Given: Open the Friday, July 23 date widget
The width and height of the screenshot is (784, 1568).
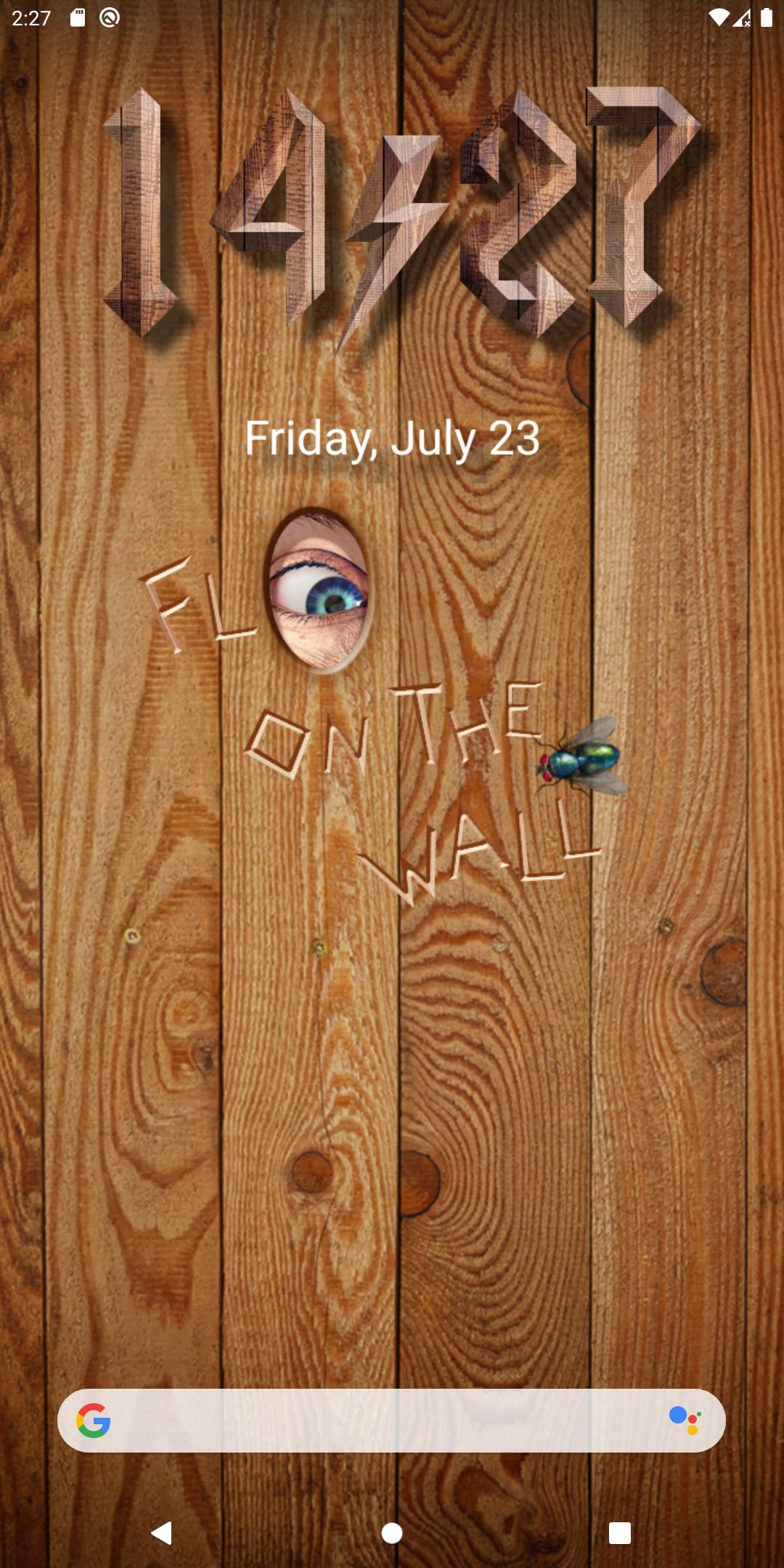Looking at the screenshot, I should pos(392,438).
